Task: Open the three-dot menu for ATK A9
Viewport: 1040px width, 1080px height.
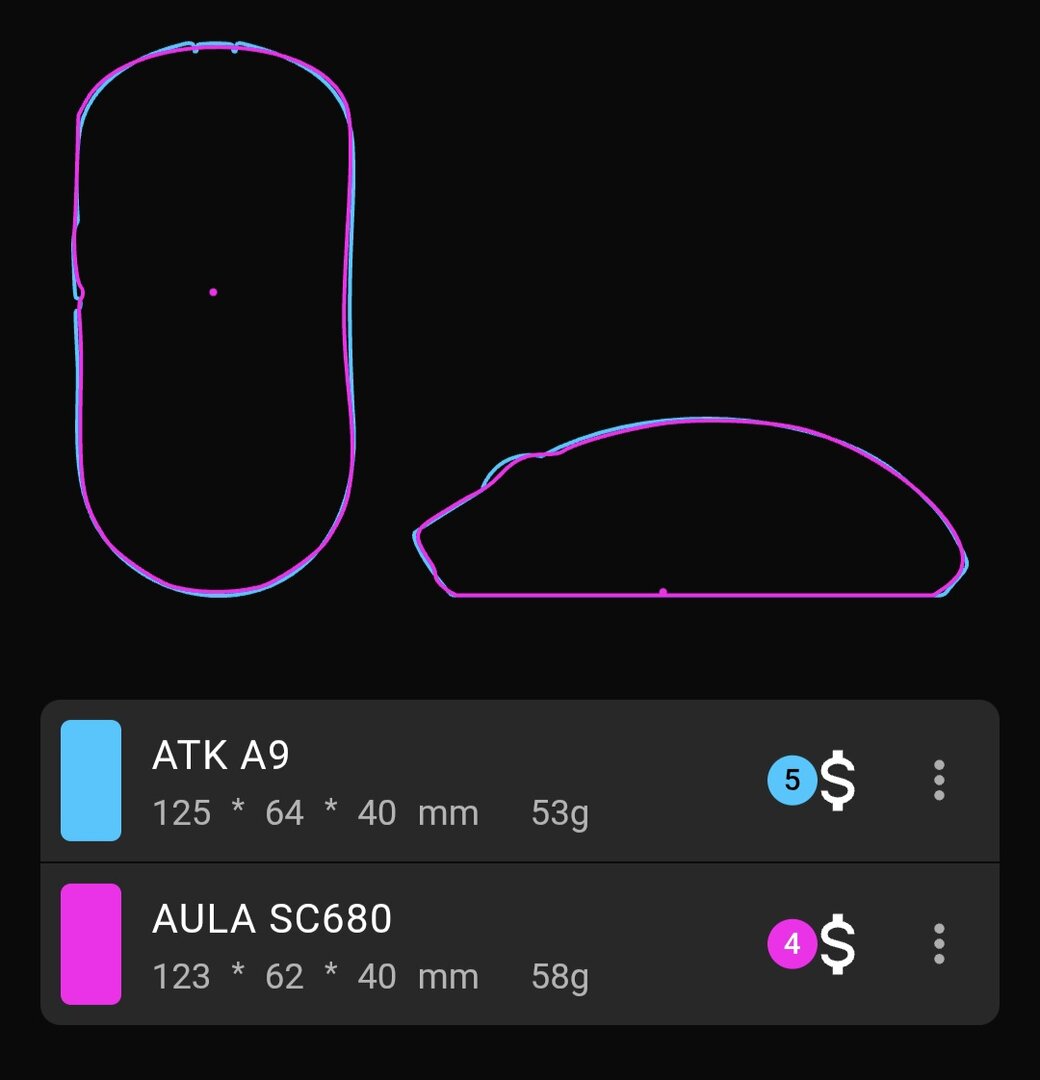Action: (938, 780)
